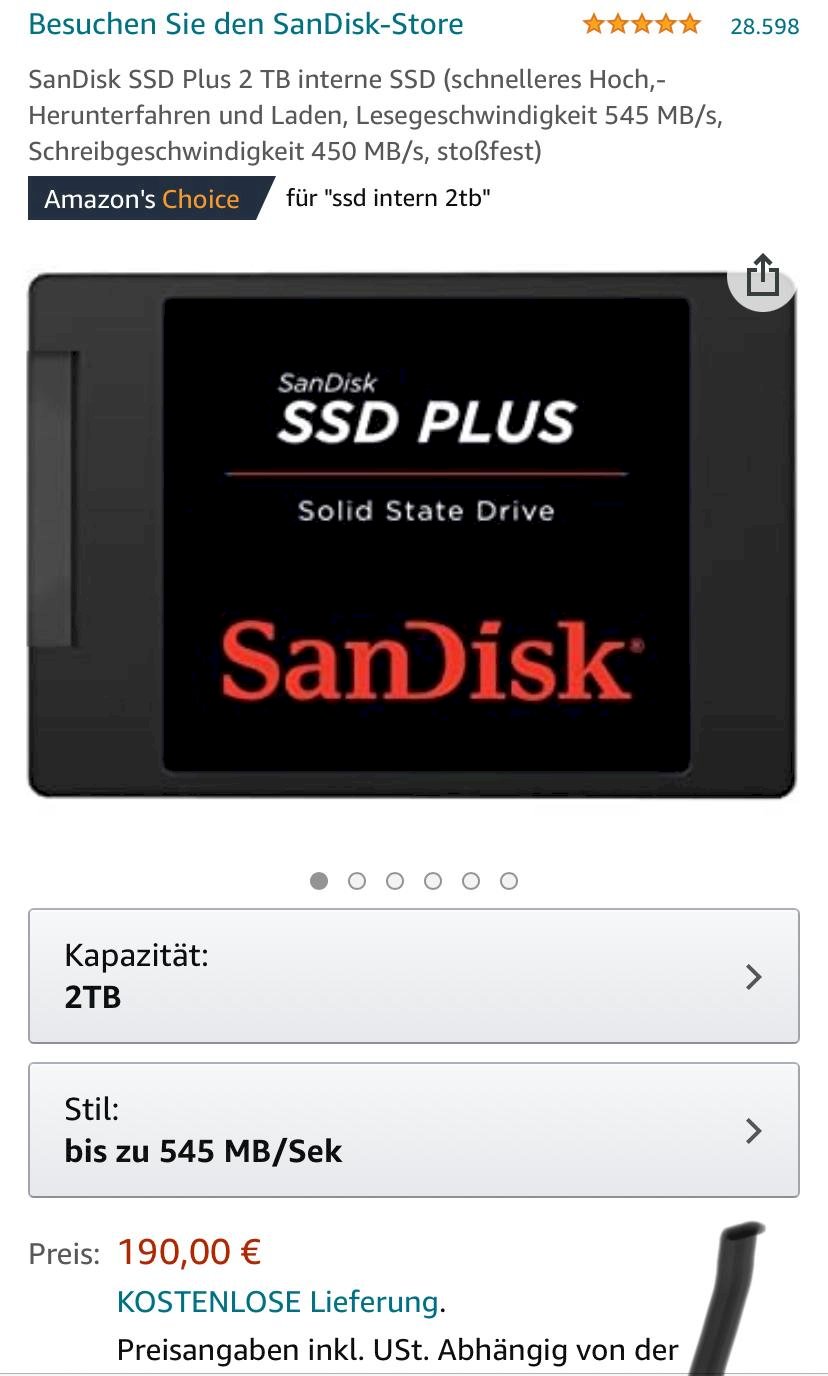Open the Stil bis zu 545 MB/Sek selector
828x1376 pixels.
(413, 1130)
